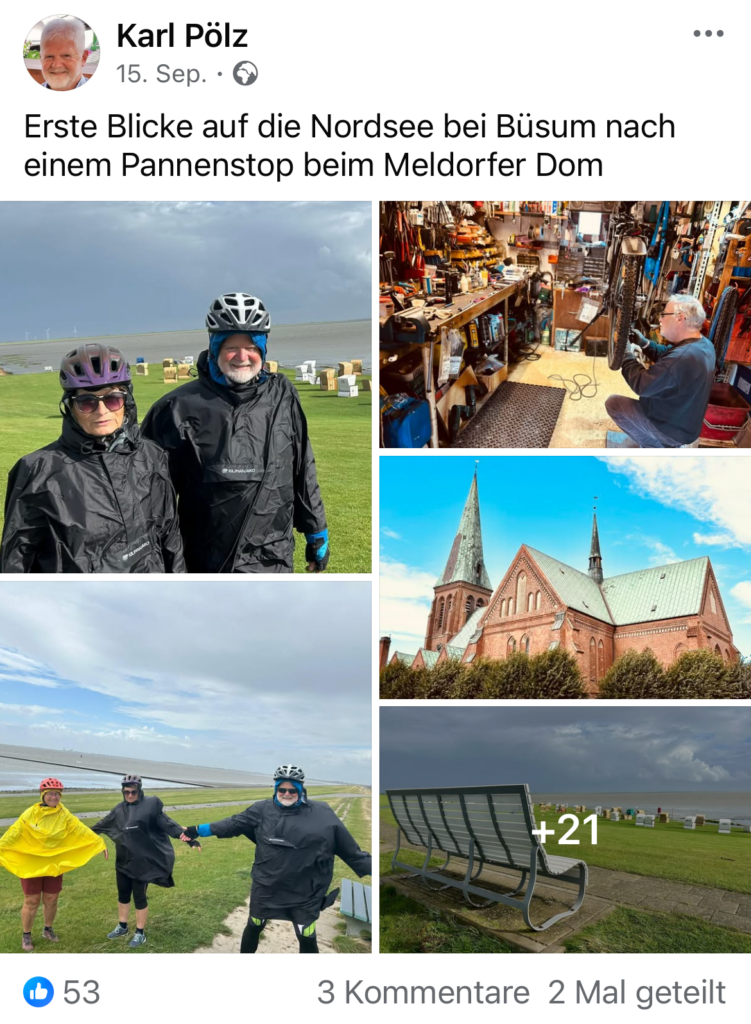Open photo of three people on the dike
This screenshot has height=1024, width=751.
pyautogui.click(x=186, y=767)
